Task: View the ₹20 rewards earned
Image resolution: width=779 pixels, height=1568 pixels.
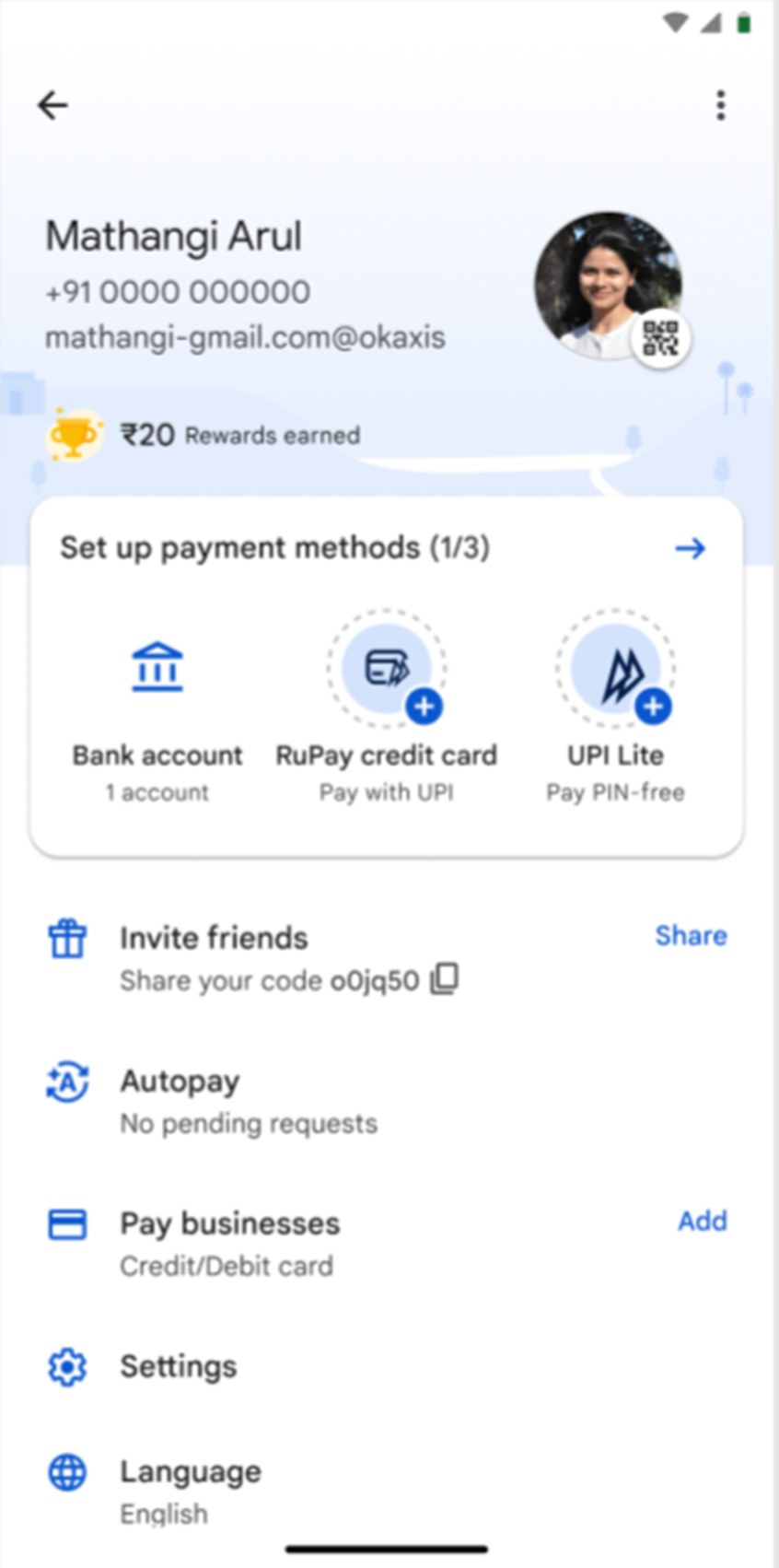Action: click(x=204, y=435)
